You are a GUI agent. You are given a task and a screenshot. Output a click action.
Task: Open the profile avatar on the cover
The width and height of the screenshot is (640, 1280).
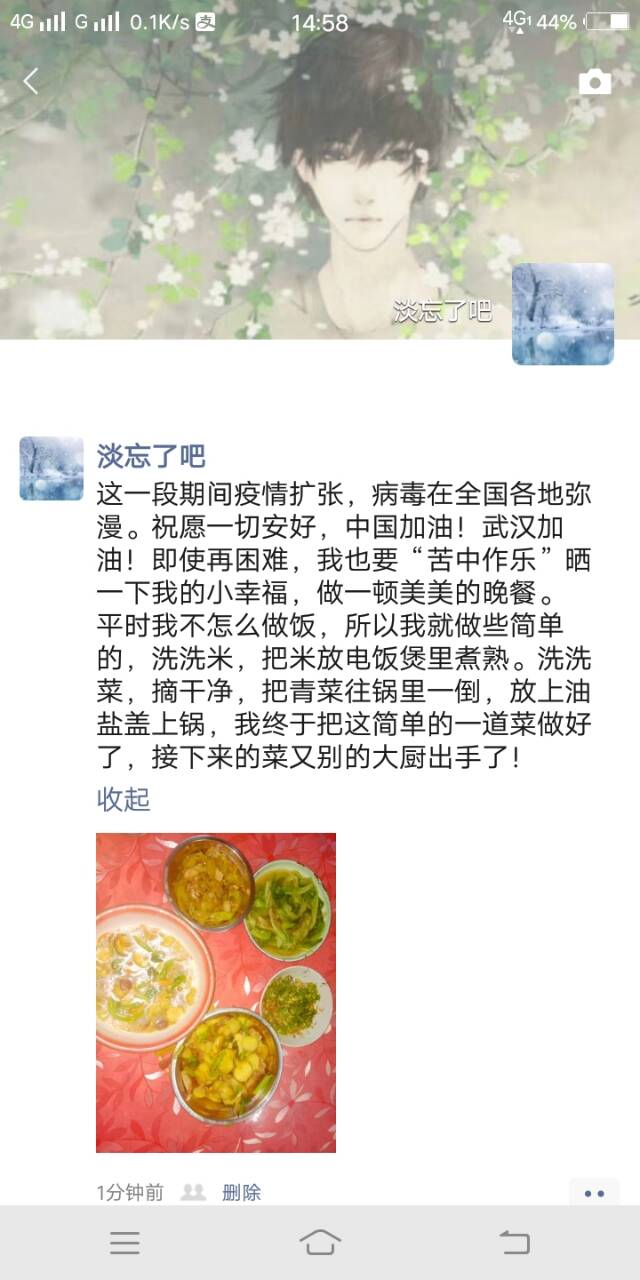(562, 314)
